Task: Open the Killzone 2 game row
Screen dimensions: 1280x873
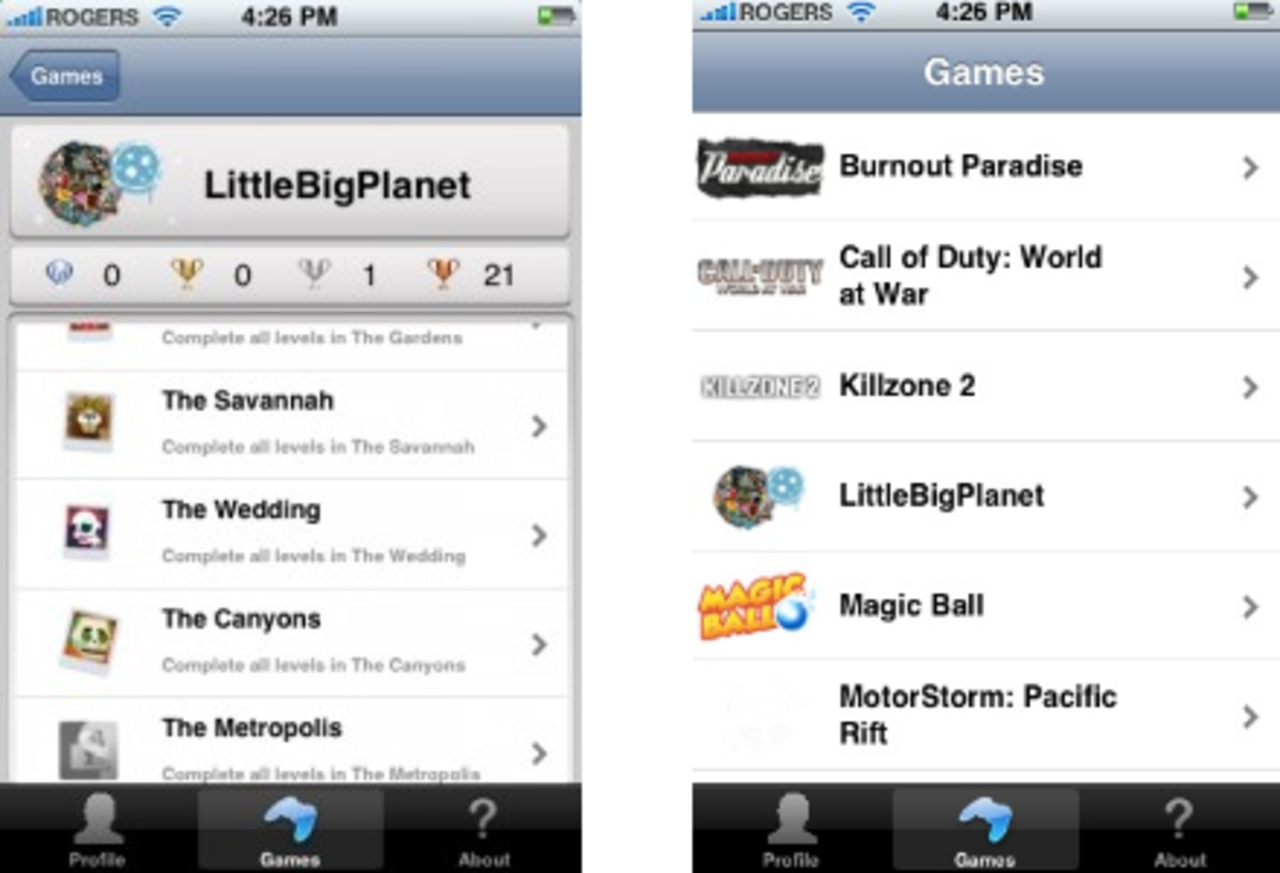Action: pyautogui.click(x=985, y=386)
